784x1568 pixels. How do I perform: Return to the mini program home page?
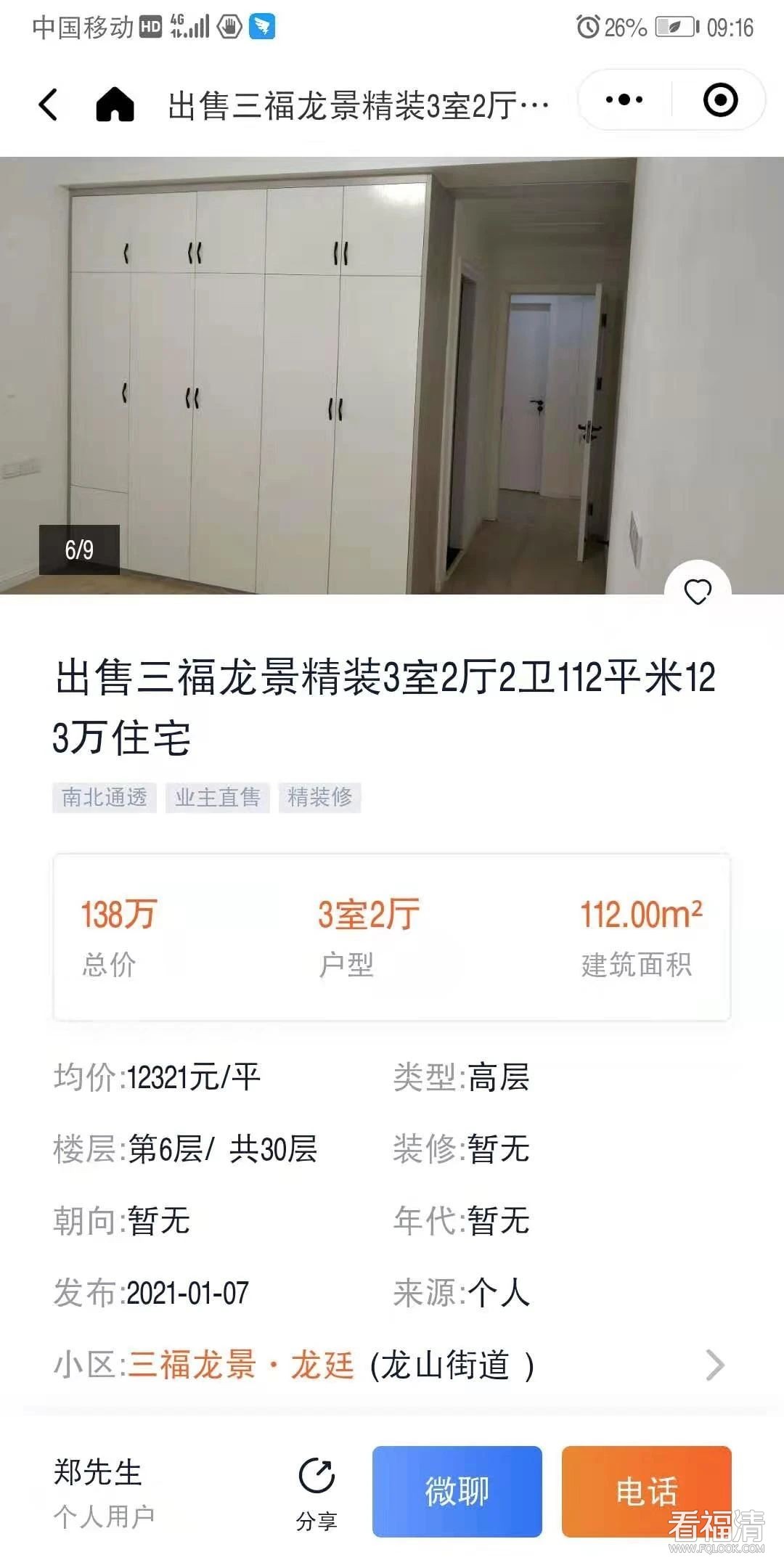[x=115, y=104]
